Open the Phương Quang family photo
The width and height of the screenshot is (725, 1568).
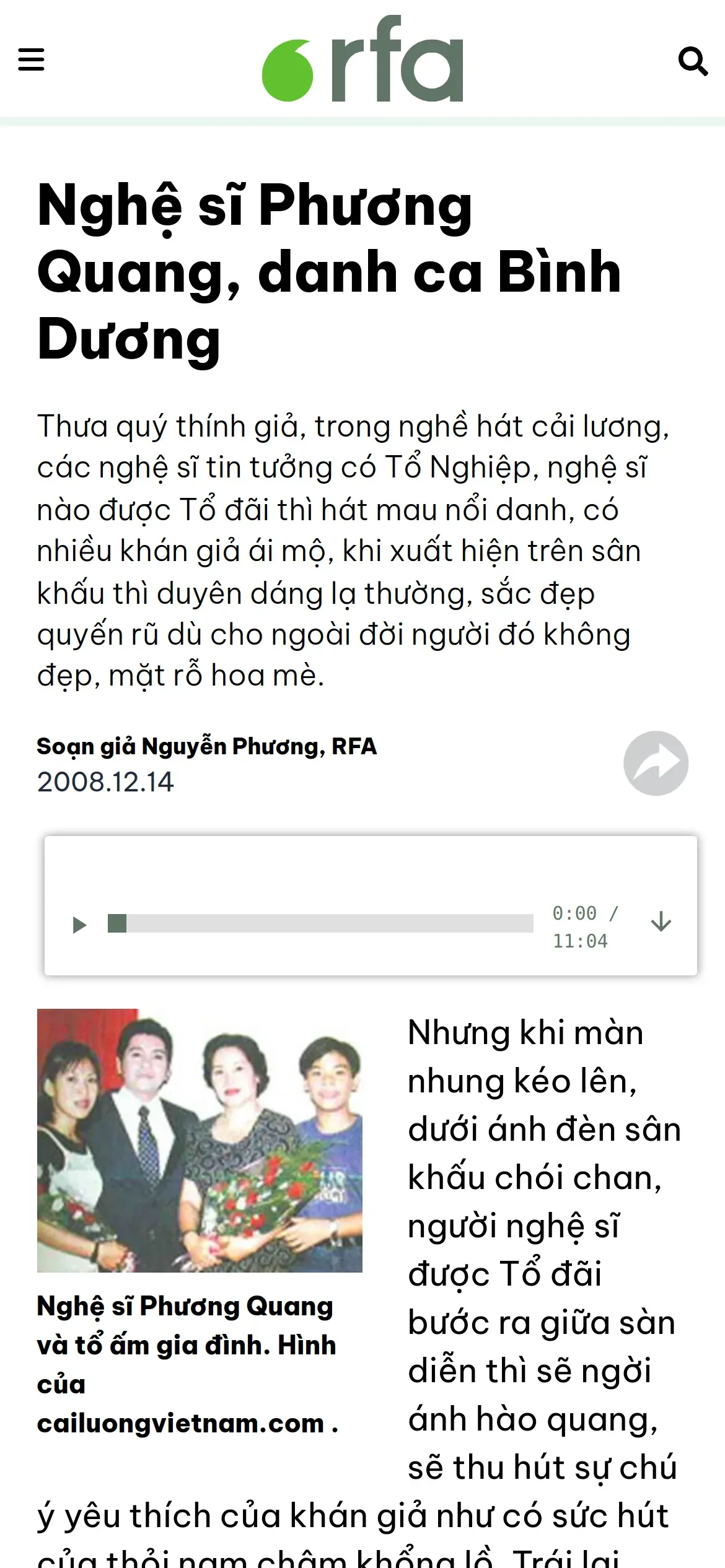[x=200, y=1140]
